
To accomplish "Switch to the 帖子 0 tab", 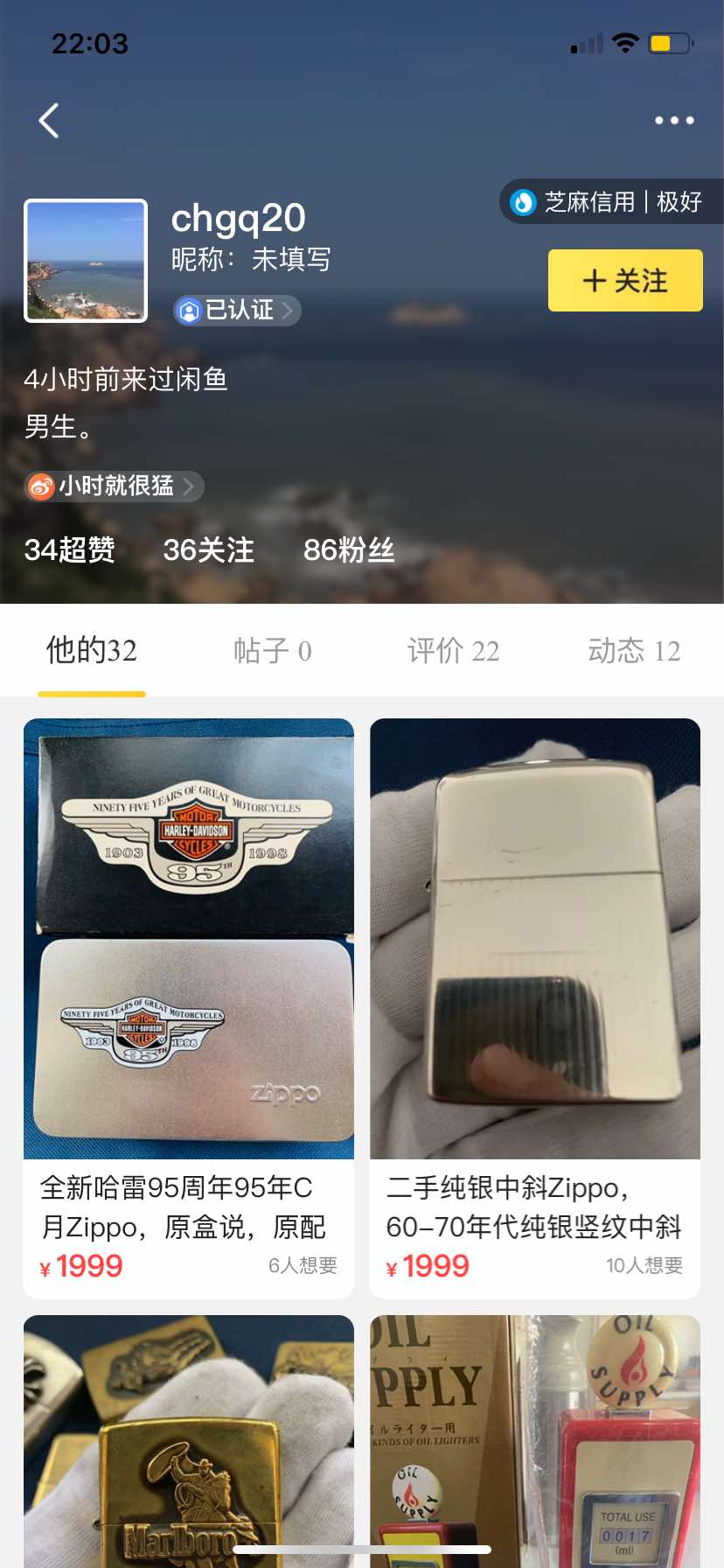I will tap(272, 651).
